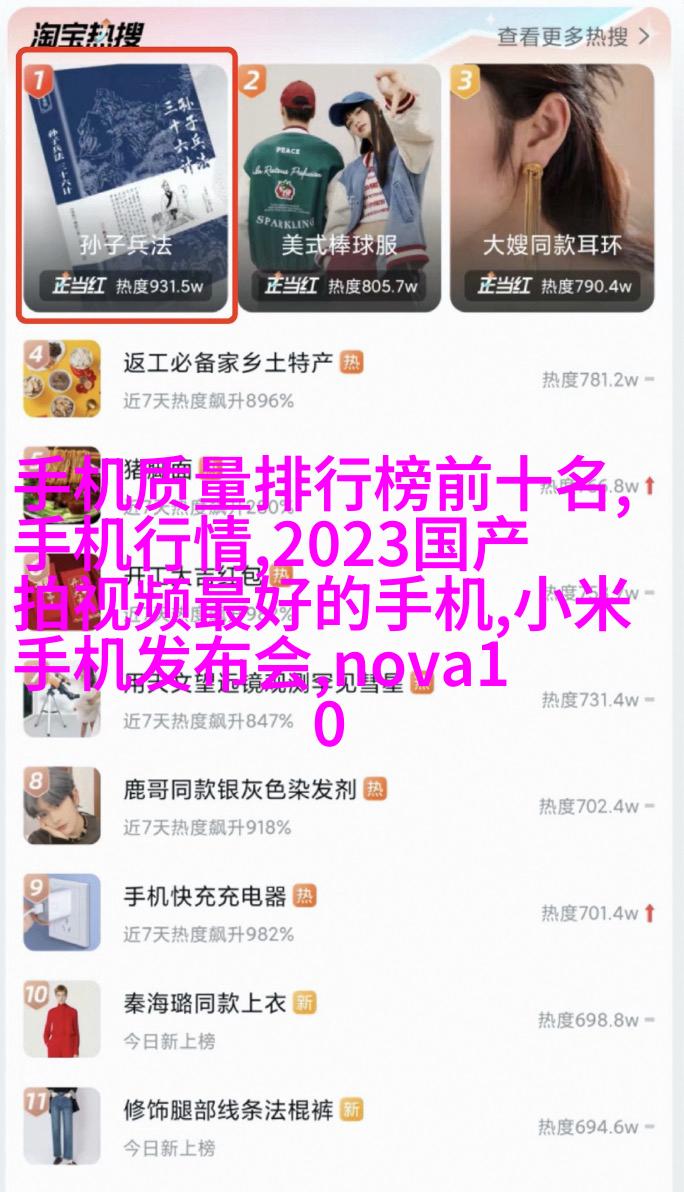Open the 大嫂同款耳环 hot search card
The width and height of the screenshot is (684, 1192).
[553, 185]
